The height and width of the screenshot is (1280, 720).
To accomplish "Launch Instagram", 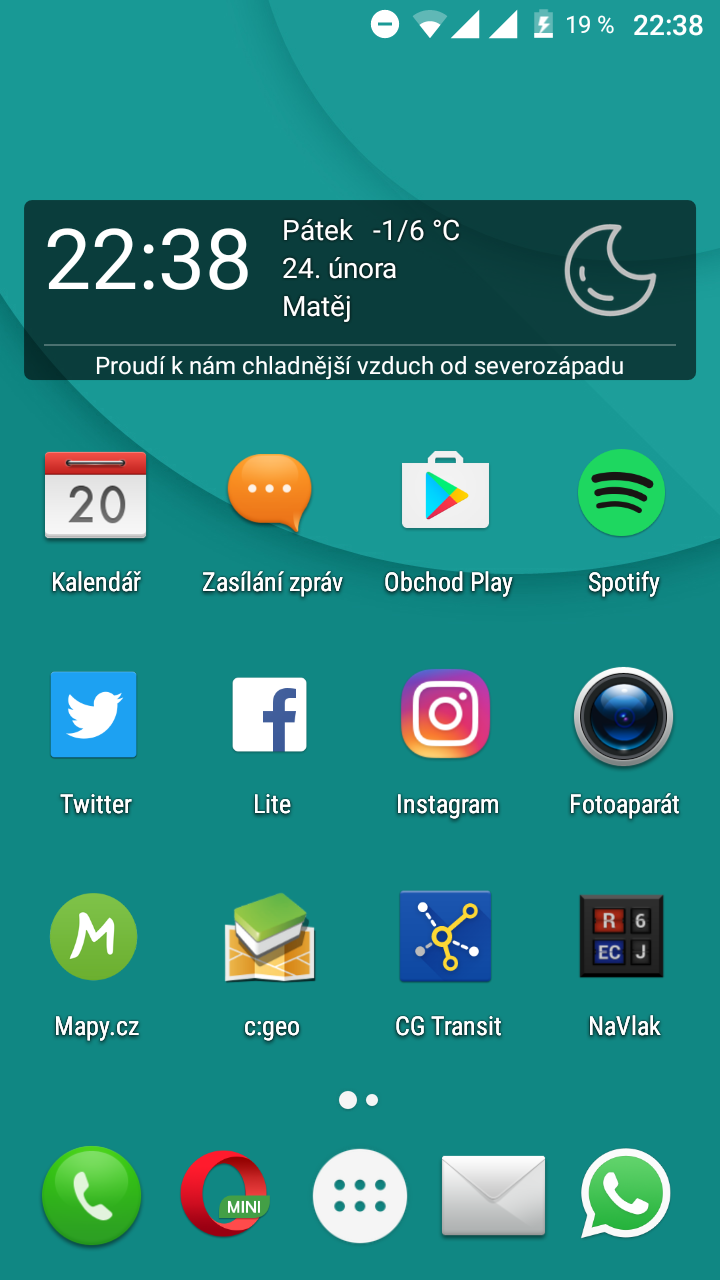I will click(446, 715).
